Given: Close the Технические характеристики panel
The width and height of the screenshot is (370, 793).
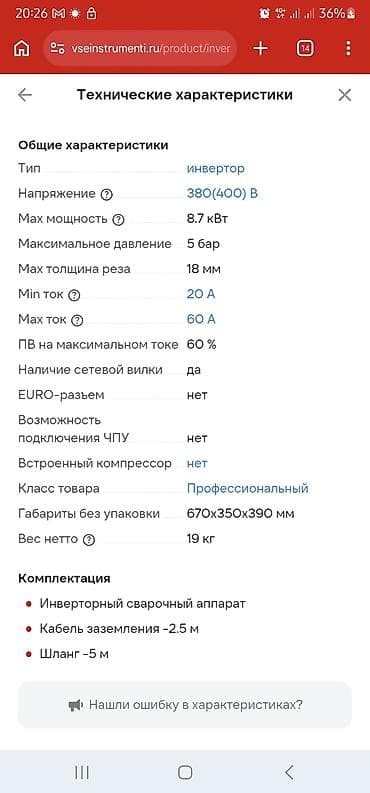Looking at the screenshot, I should coord(345,95).
